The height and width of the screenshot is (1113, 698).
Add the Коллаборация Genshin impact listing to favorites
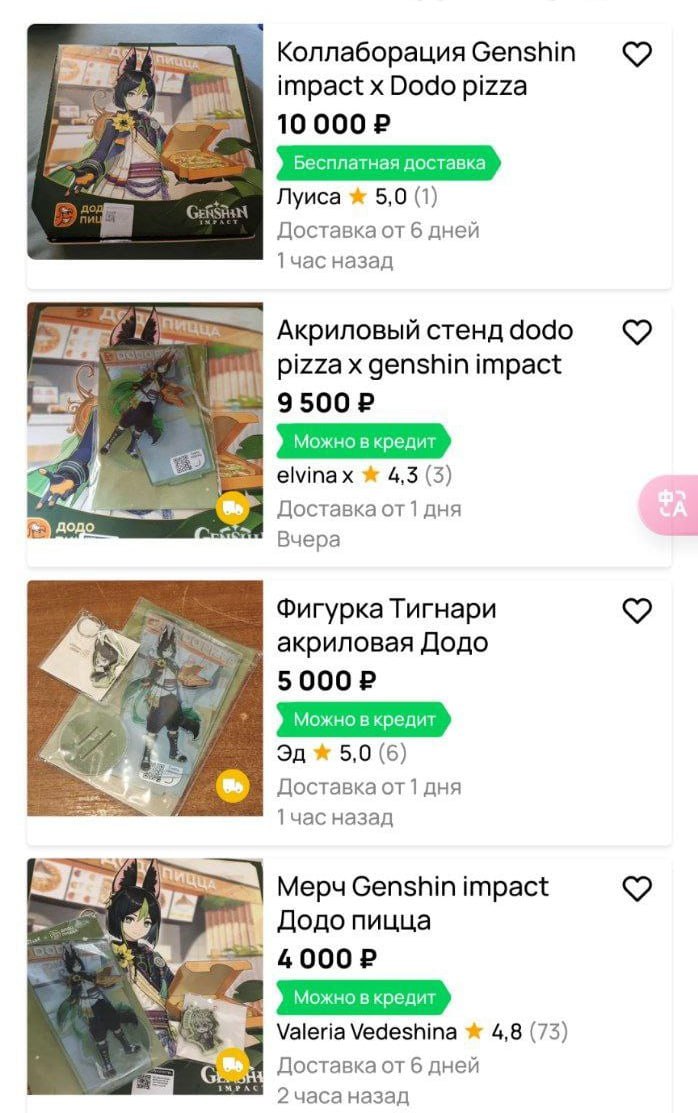coord(637,55)
